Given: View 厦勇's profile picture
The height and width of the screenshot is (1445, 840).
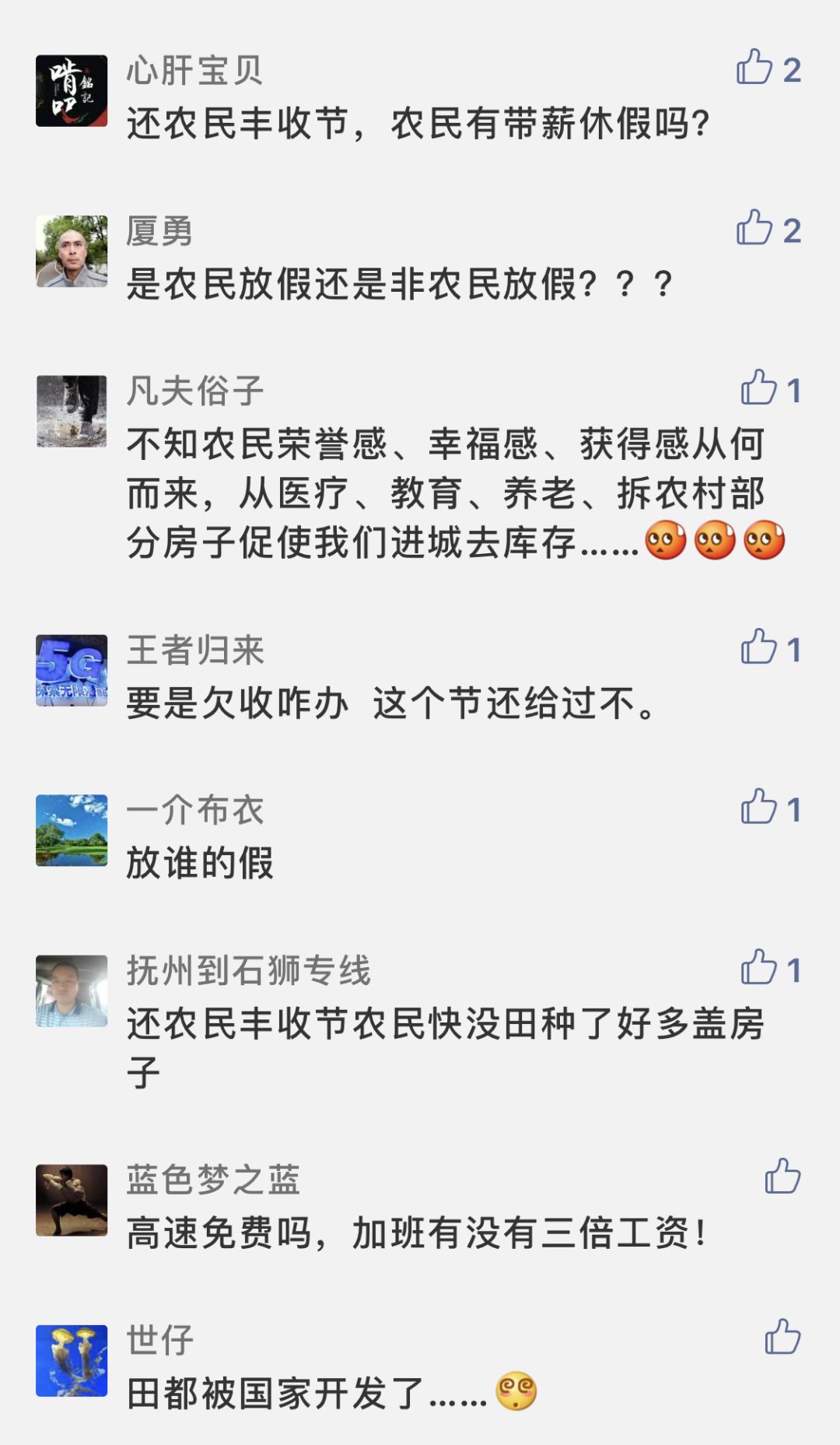Looking at the screenshot, I should tap(72, 251).
